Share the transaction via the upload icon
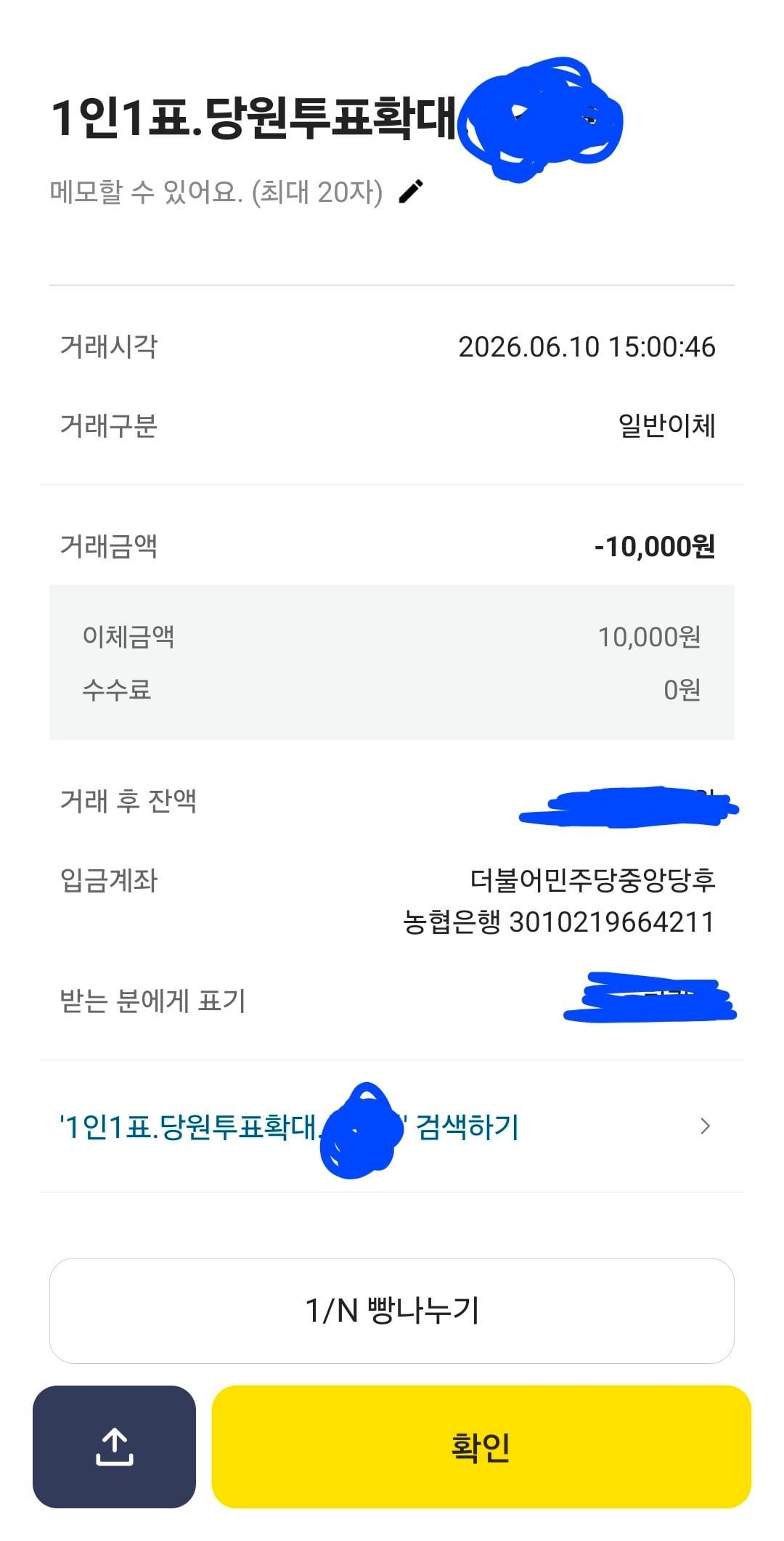 pyautogui.click(x=114, y=1447)
